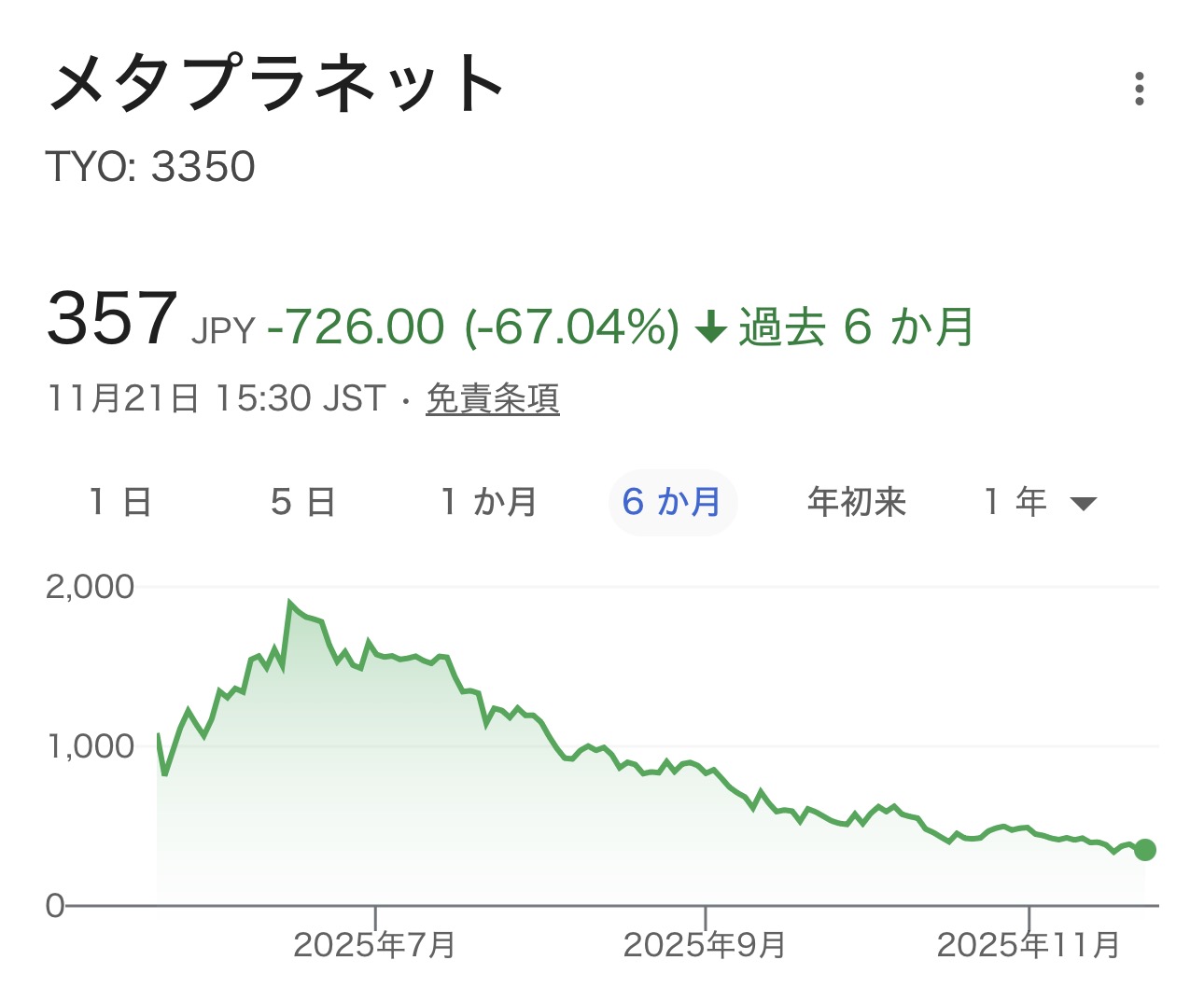
Task: Select the 5 日 time range
Action: pyautogui.click(x=302, y=503)
